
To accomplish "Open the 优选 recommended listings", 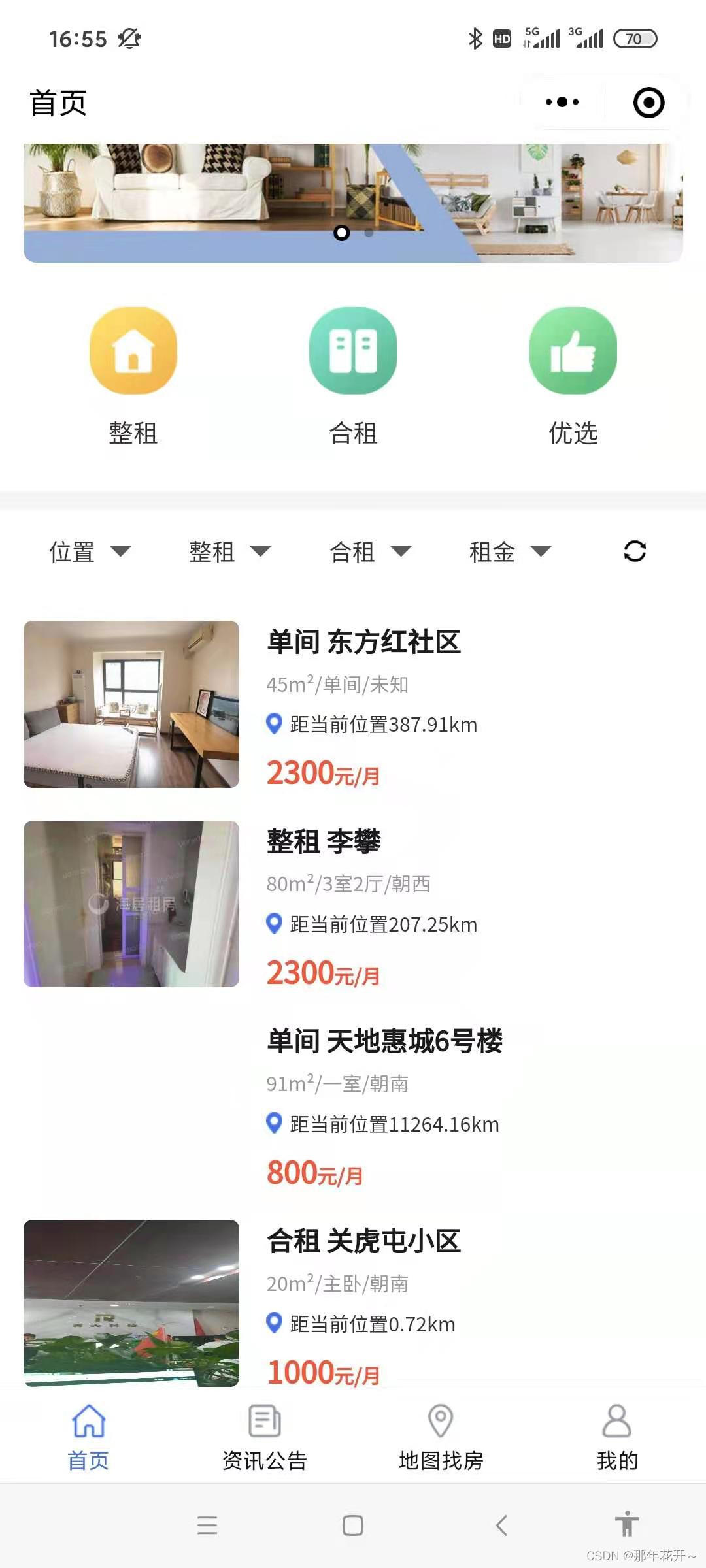I will (573, 376).
